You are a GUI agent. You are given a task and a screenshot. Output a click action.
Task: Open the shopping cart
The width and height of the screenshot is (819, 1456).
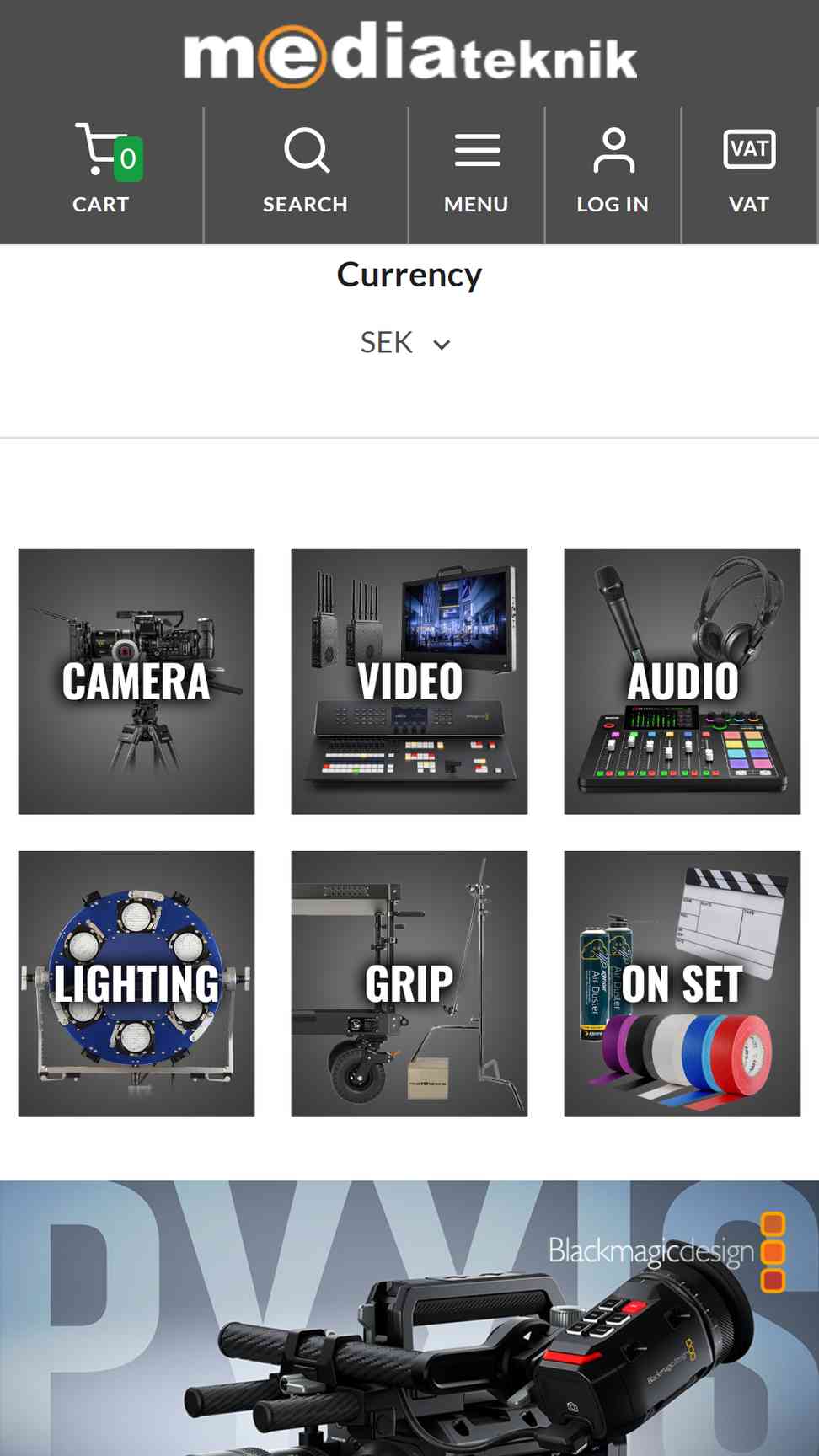click(x=101, y=174)
